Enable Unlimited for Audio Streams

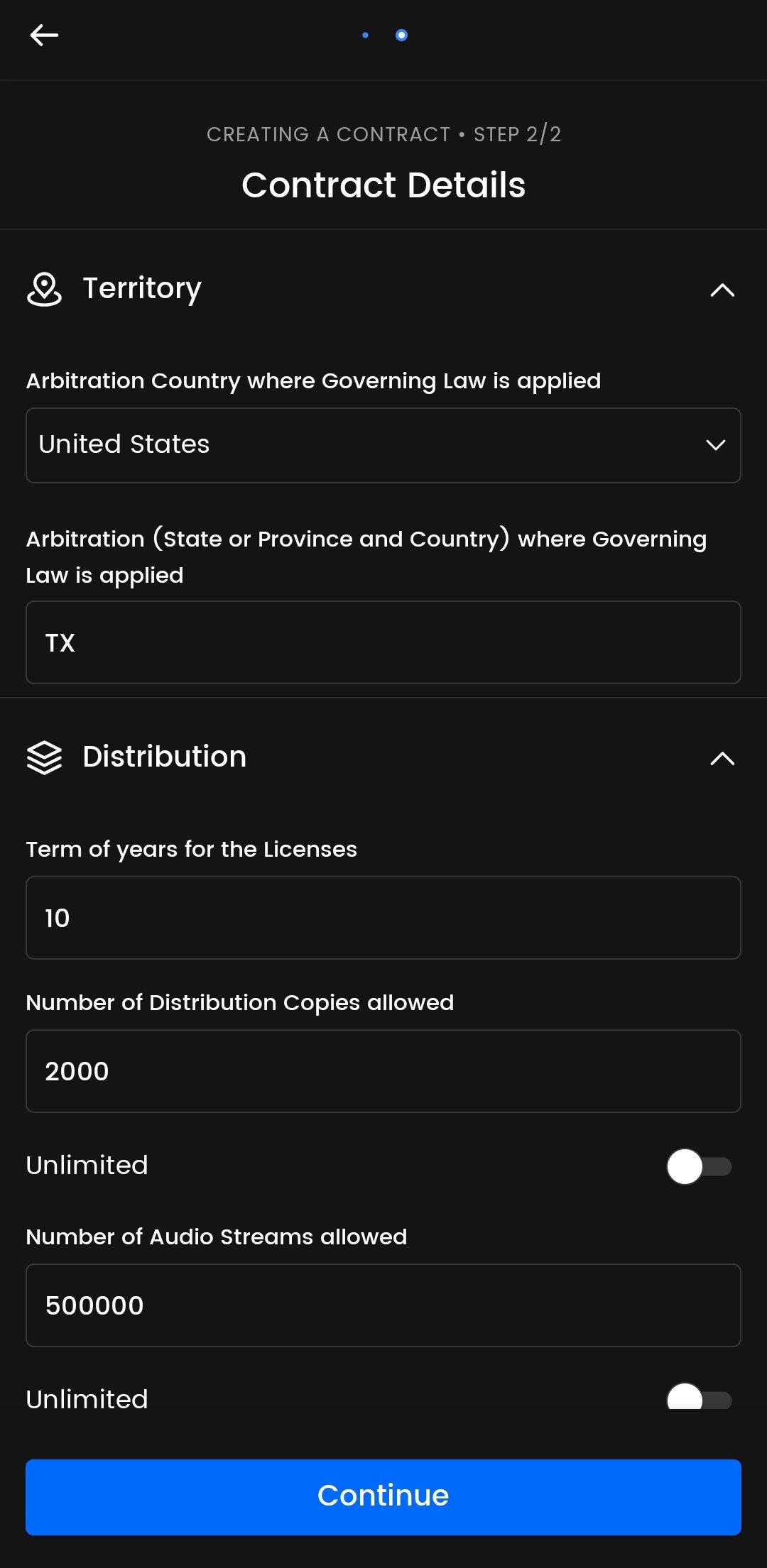coord(700,1398)
